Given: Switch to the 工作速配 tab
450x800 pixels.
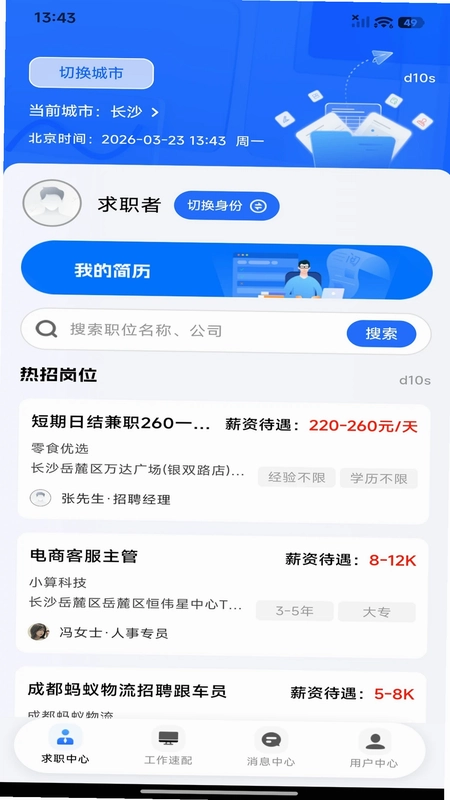Looking at the screenshot, I should tap(168, 746).
